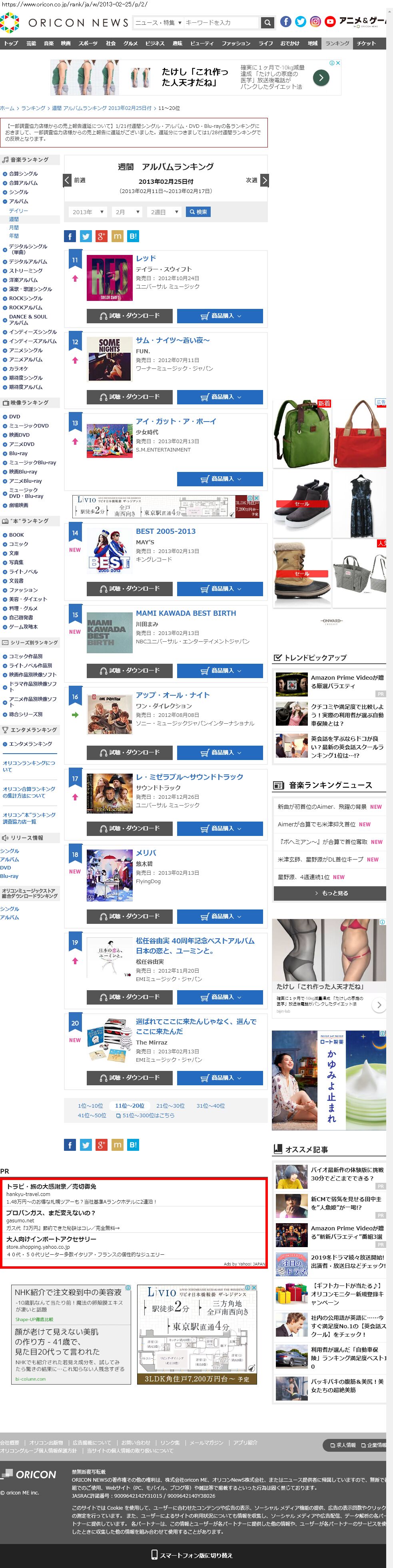Tap the search magnifier button in header
The image size is (393, 1568).
coord(267,22)
